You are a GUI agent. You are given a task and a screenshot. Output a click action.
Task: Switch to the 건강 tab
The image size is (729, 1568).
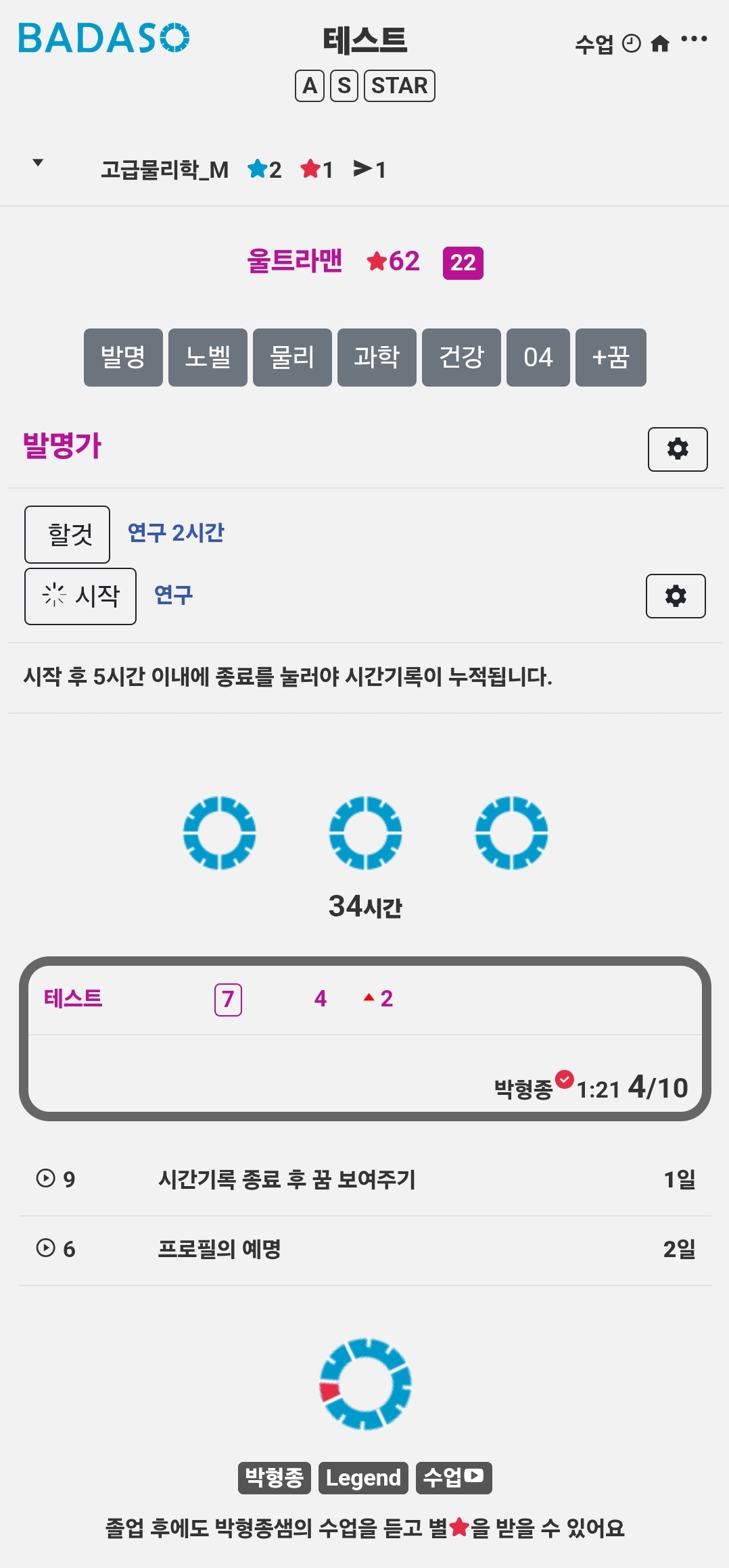click(x=461, y=358)
